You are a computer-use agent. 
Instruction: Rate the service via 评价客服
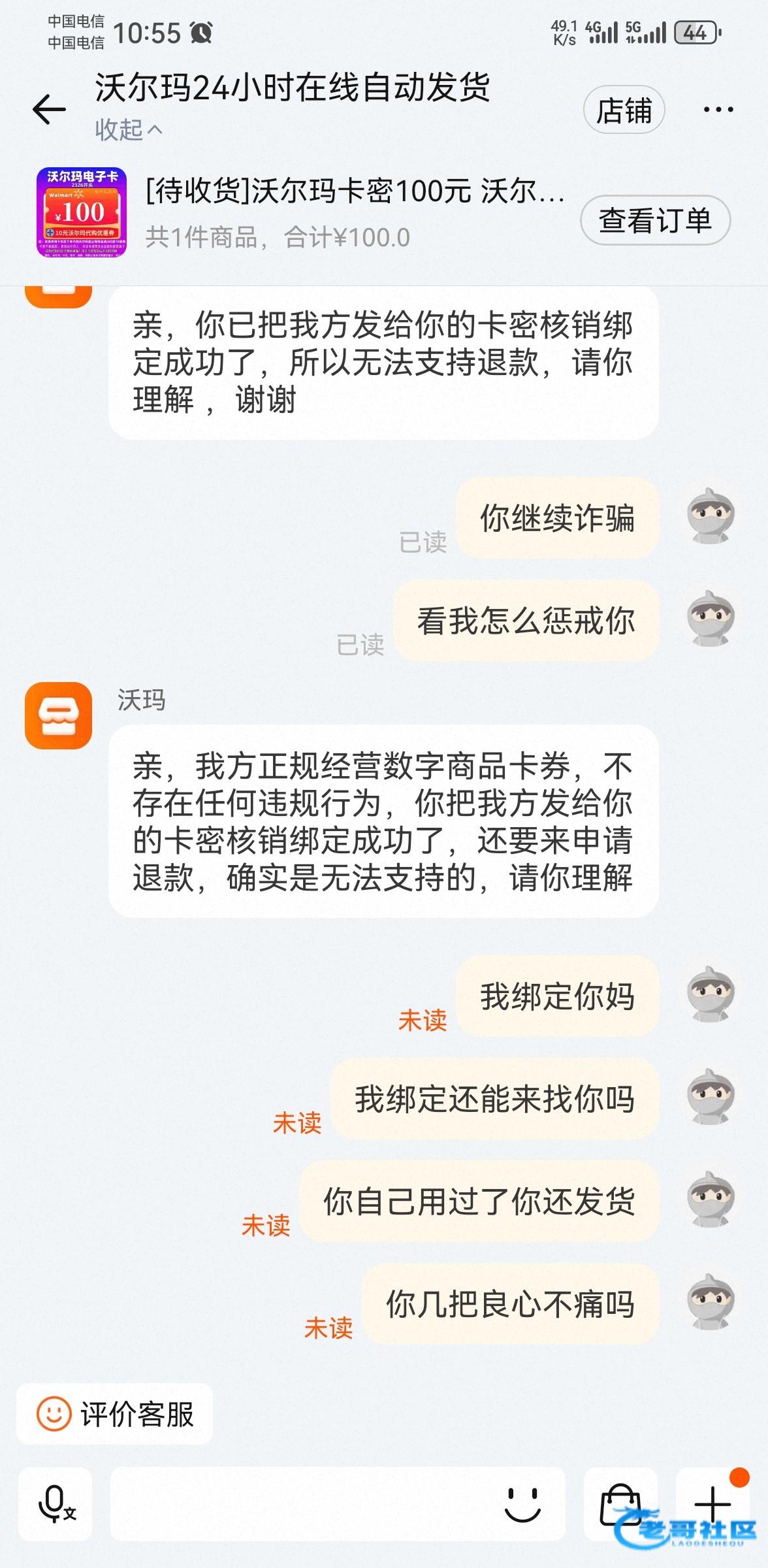[115, 1414]
